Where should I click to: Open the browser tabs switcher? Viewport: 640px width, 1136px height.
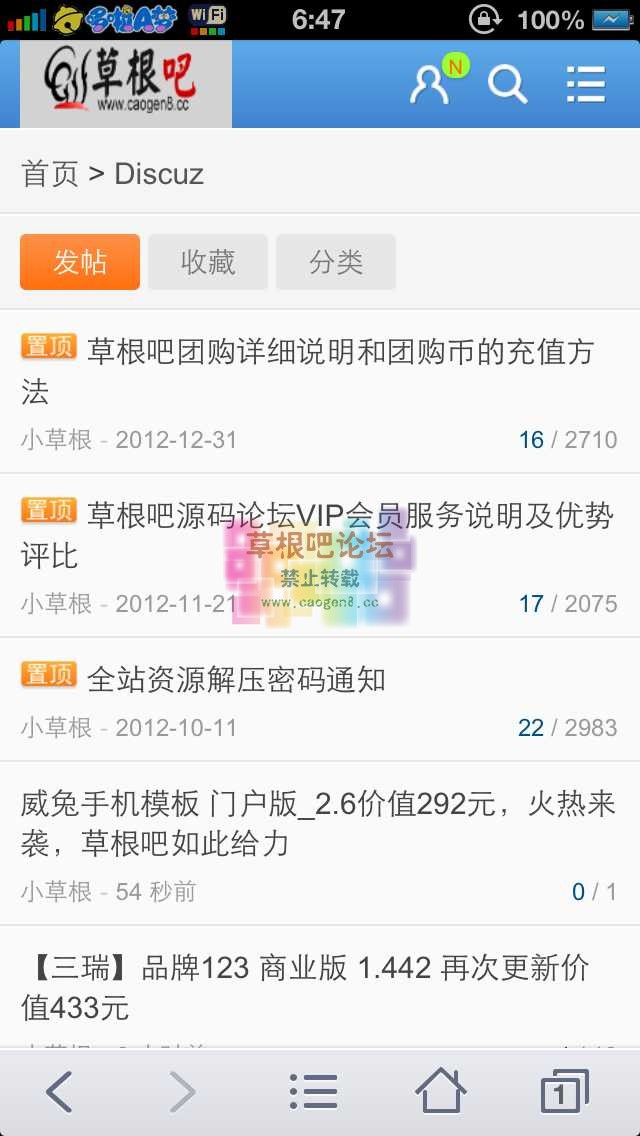[563, 1092]
